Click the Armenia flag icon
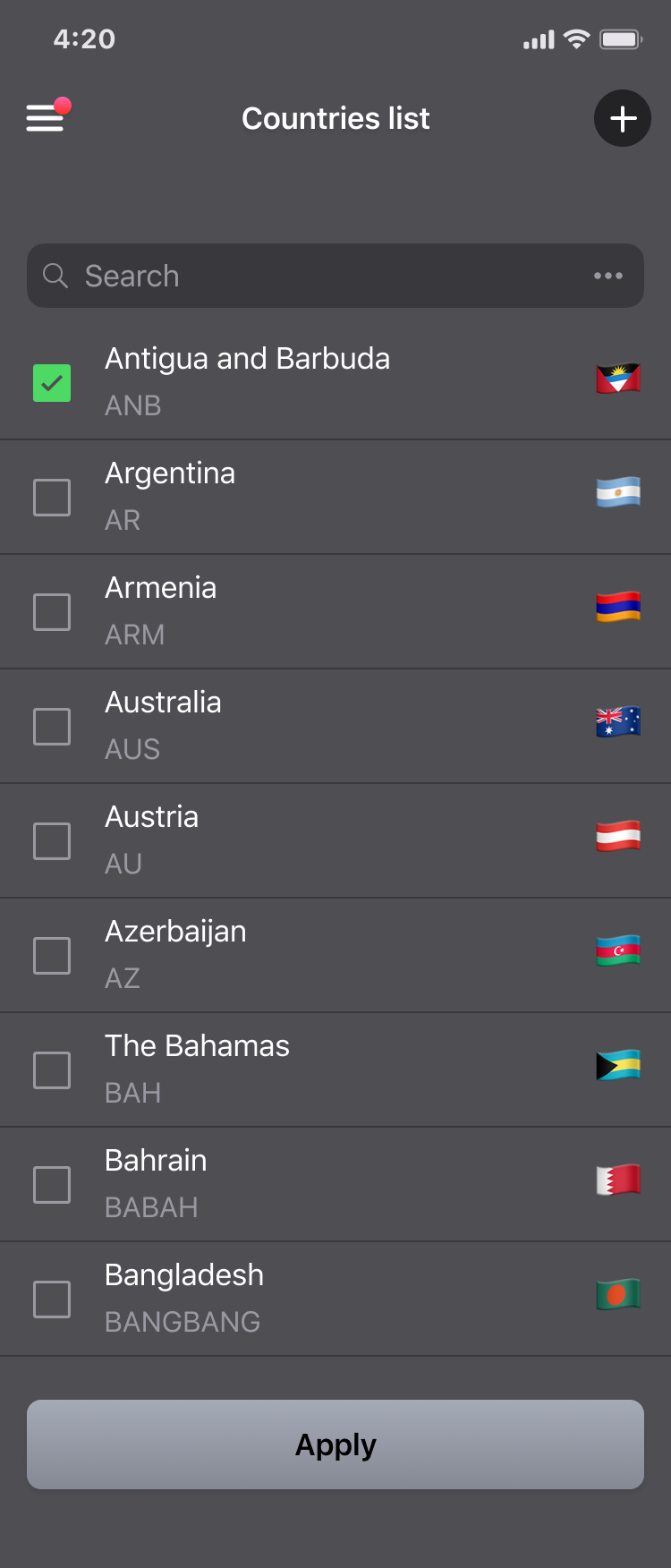The image size is (671, 1568). pos(617,607)
